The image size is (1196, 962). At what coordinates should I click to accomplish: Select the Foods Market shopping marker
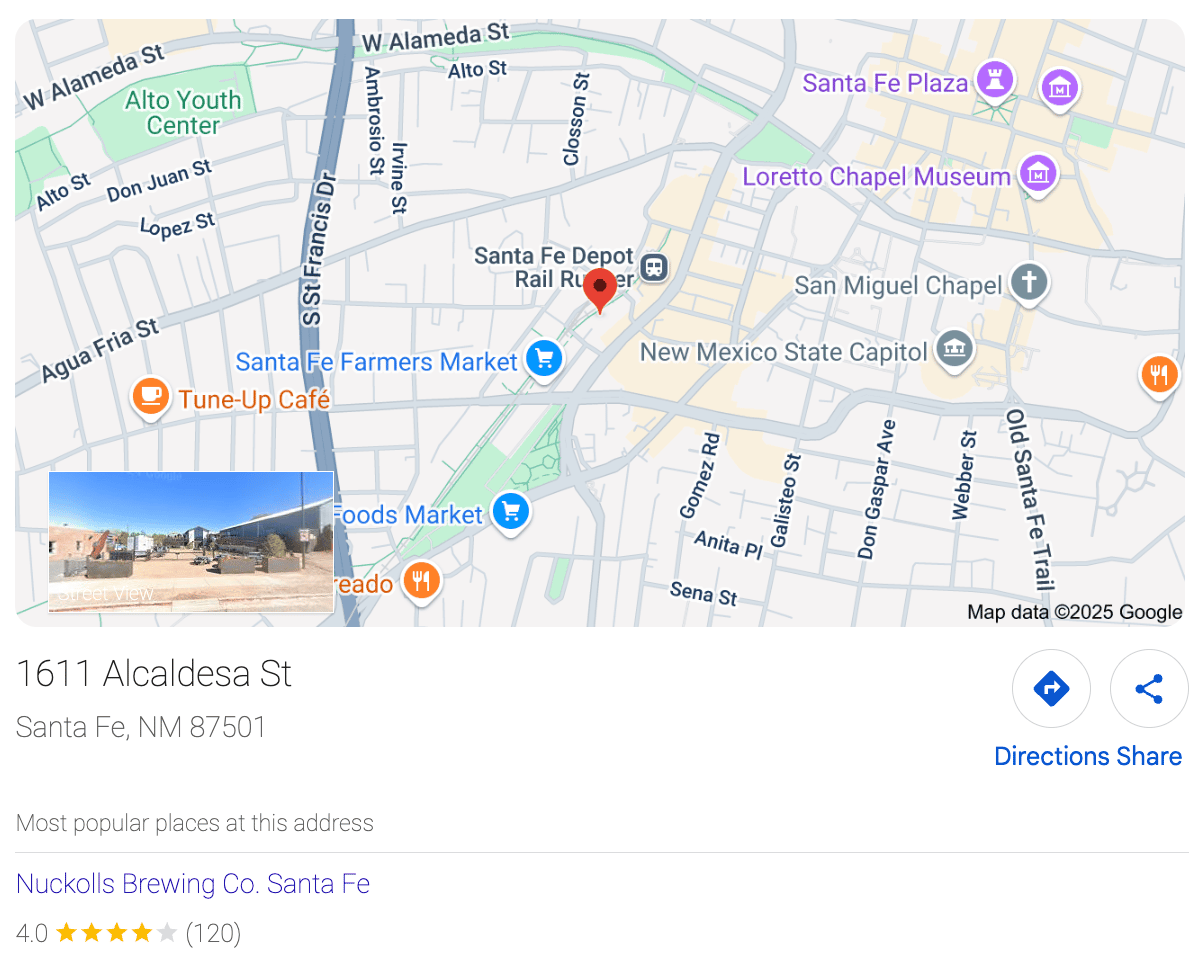[512, 512]
